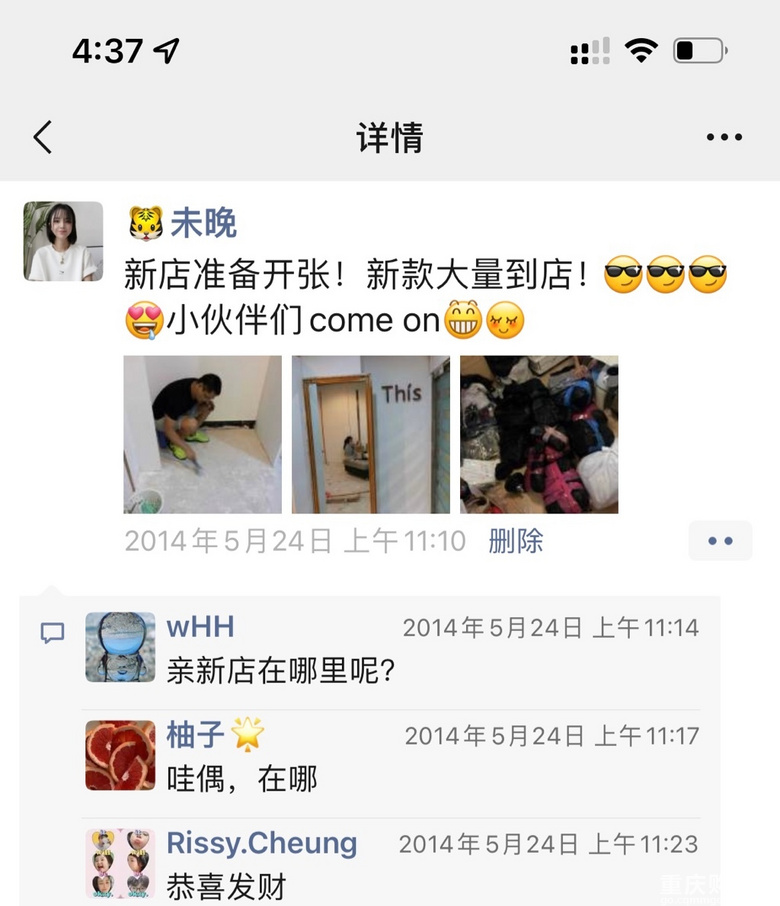Open wHH's avatar

(120, 647)
